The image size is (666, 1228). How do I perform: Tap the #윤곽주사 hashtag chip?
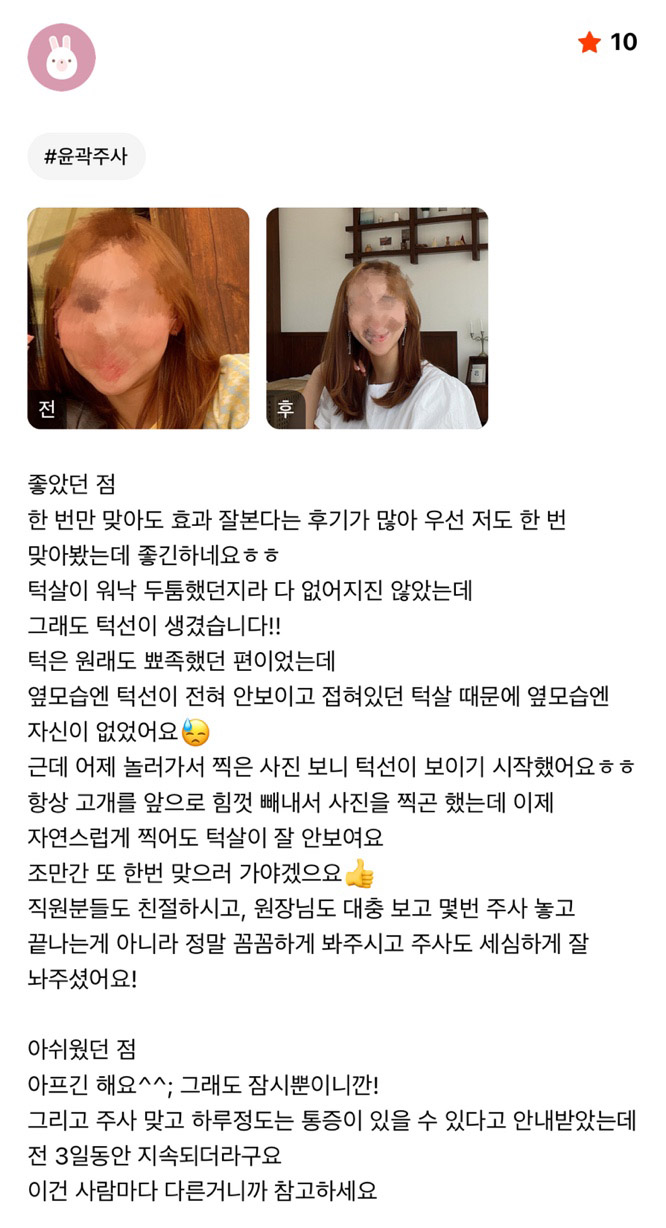coord(86,157)
